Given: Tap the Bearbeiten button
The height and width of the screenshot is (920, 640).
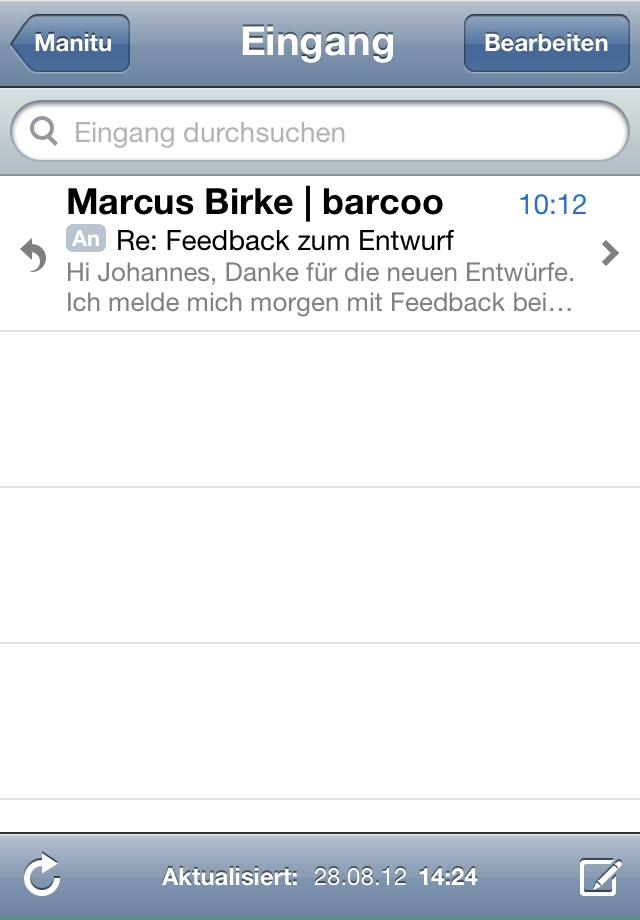Looking at the screenshot, I should pos(546,44).
